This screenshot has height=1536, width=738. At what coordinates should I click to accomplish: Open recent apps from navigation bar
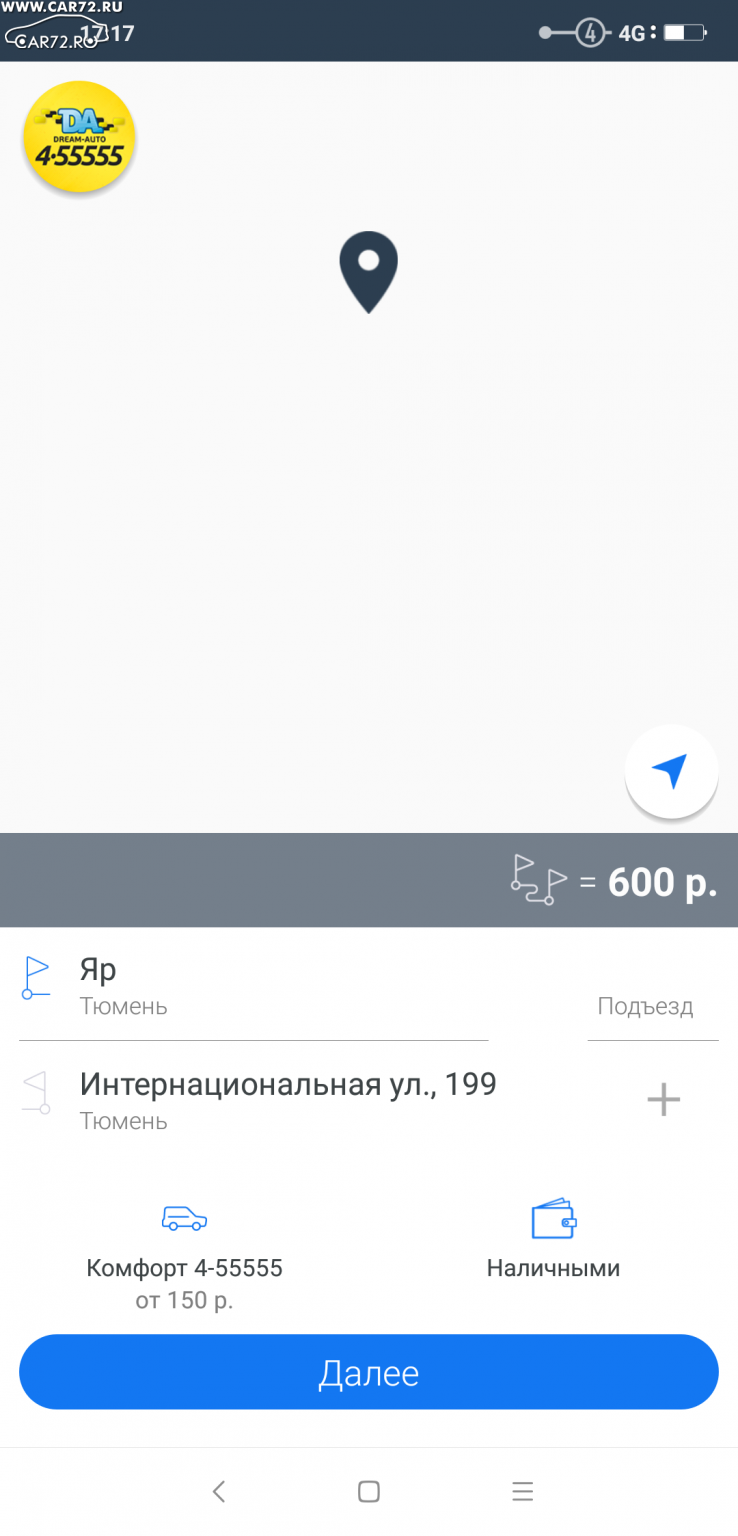(522, 1491)
